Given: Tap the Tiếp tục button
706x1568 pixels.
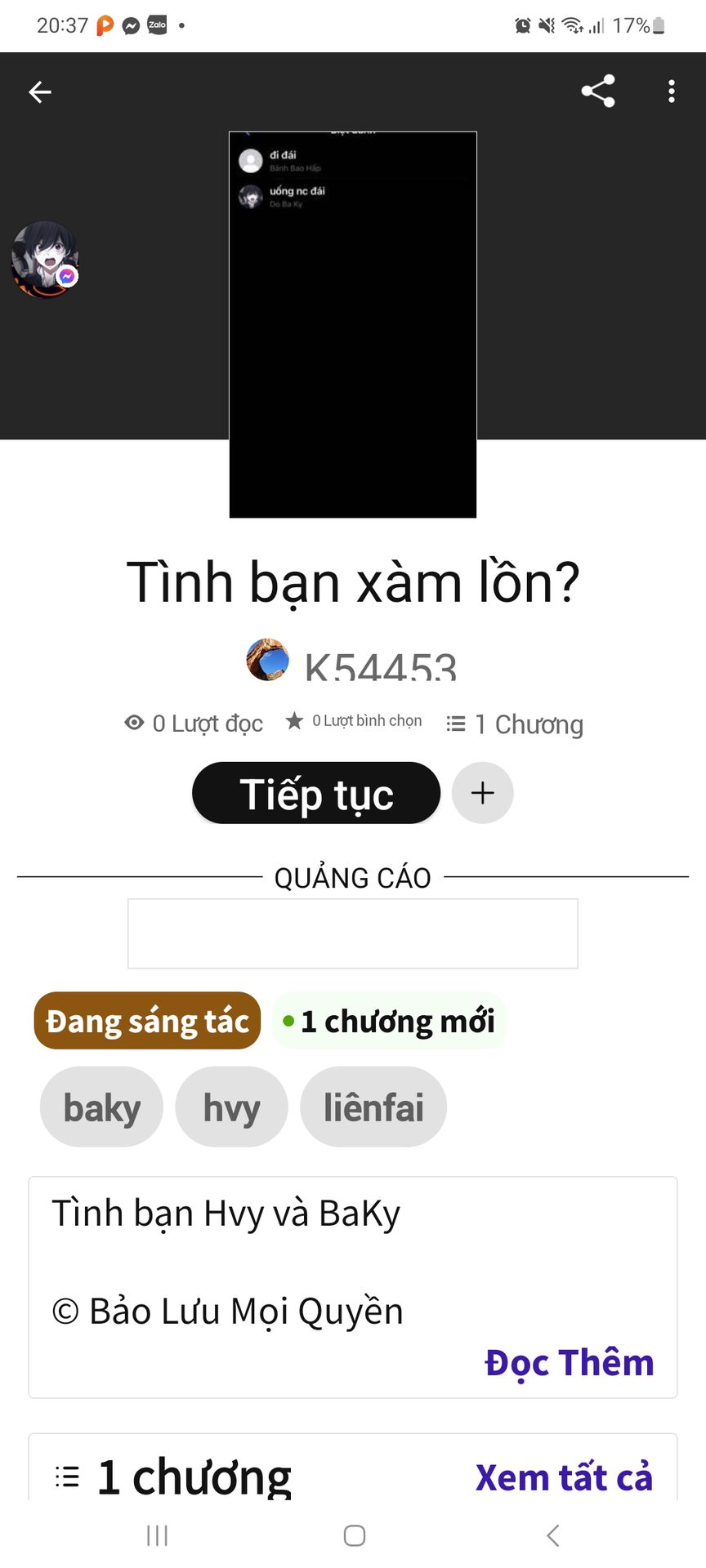Looking at the screenshot, I should coord(316,794).
